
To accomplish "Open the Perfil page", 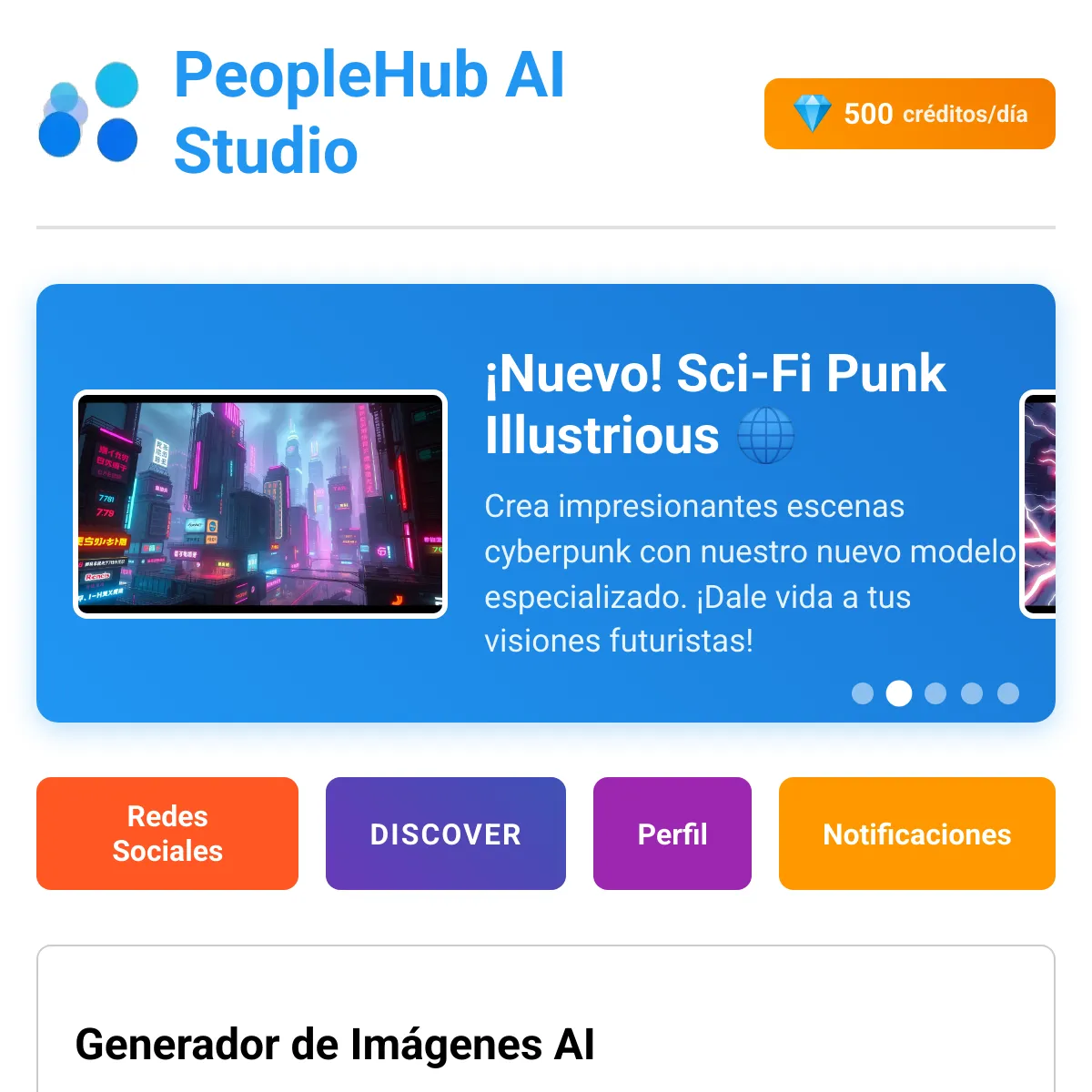I will [672, 834].
